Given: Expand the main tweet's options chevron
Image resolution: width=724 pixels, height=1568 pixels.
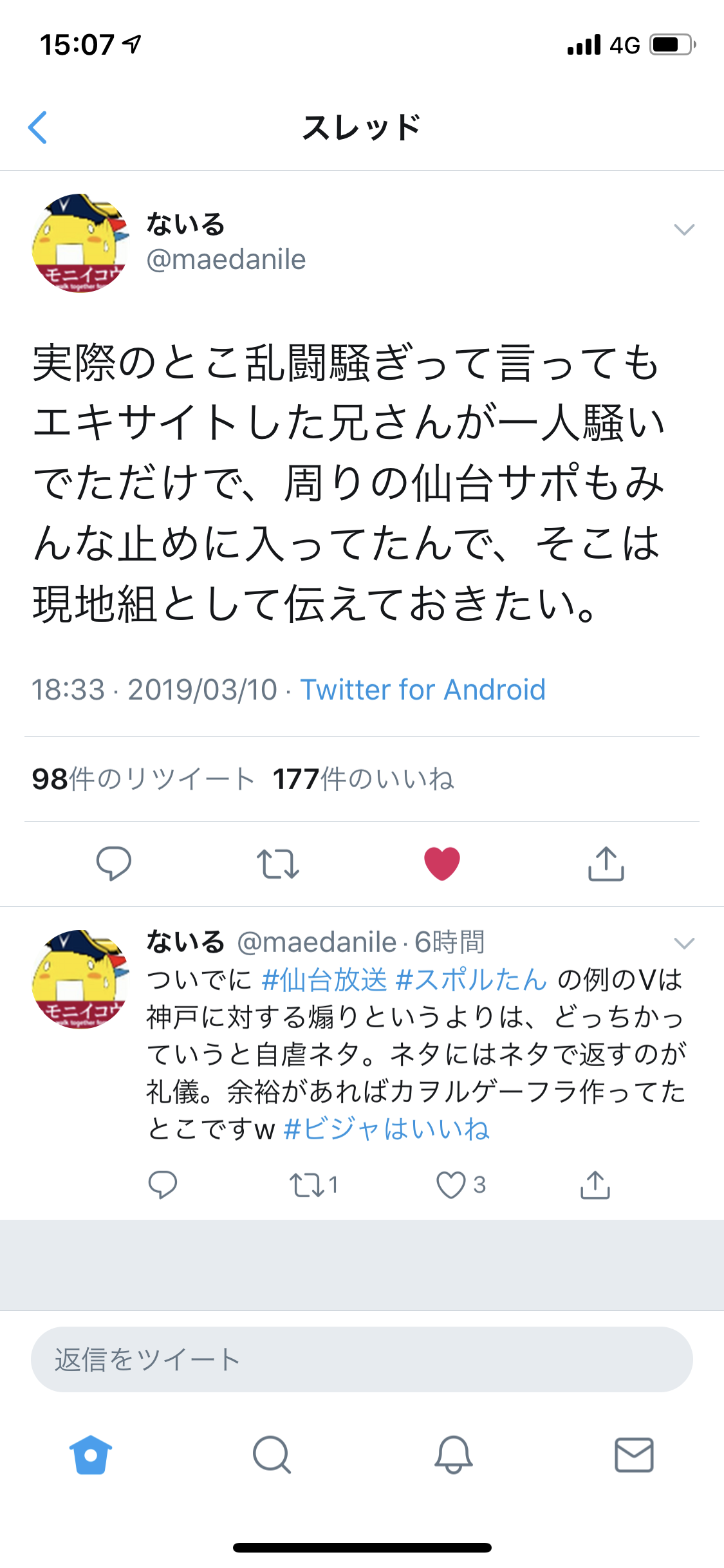Looking at the screenshot, I should [x=683, y=230].
